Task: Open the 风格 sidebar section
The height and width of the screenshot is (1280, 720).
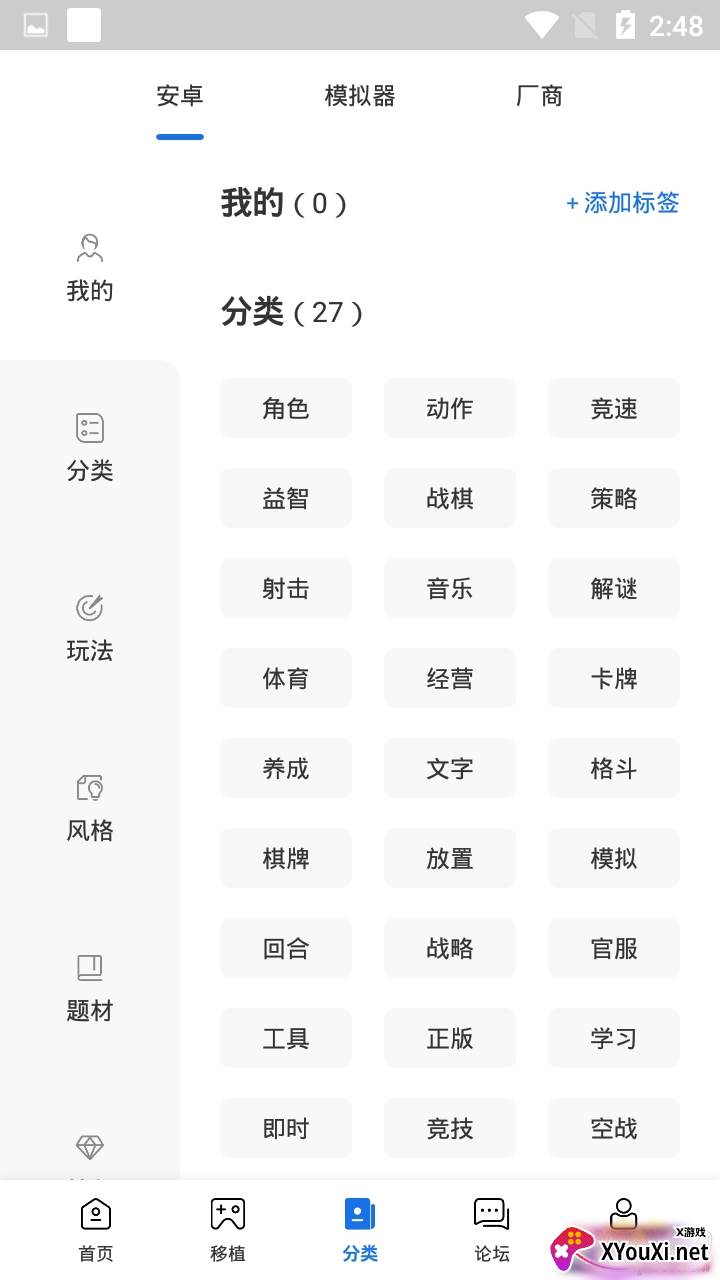Action: click(90, 808)
